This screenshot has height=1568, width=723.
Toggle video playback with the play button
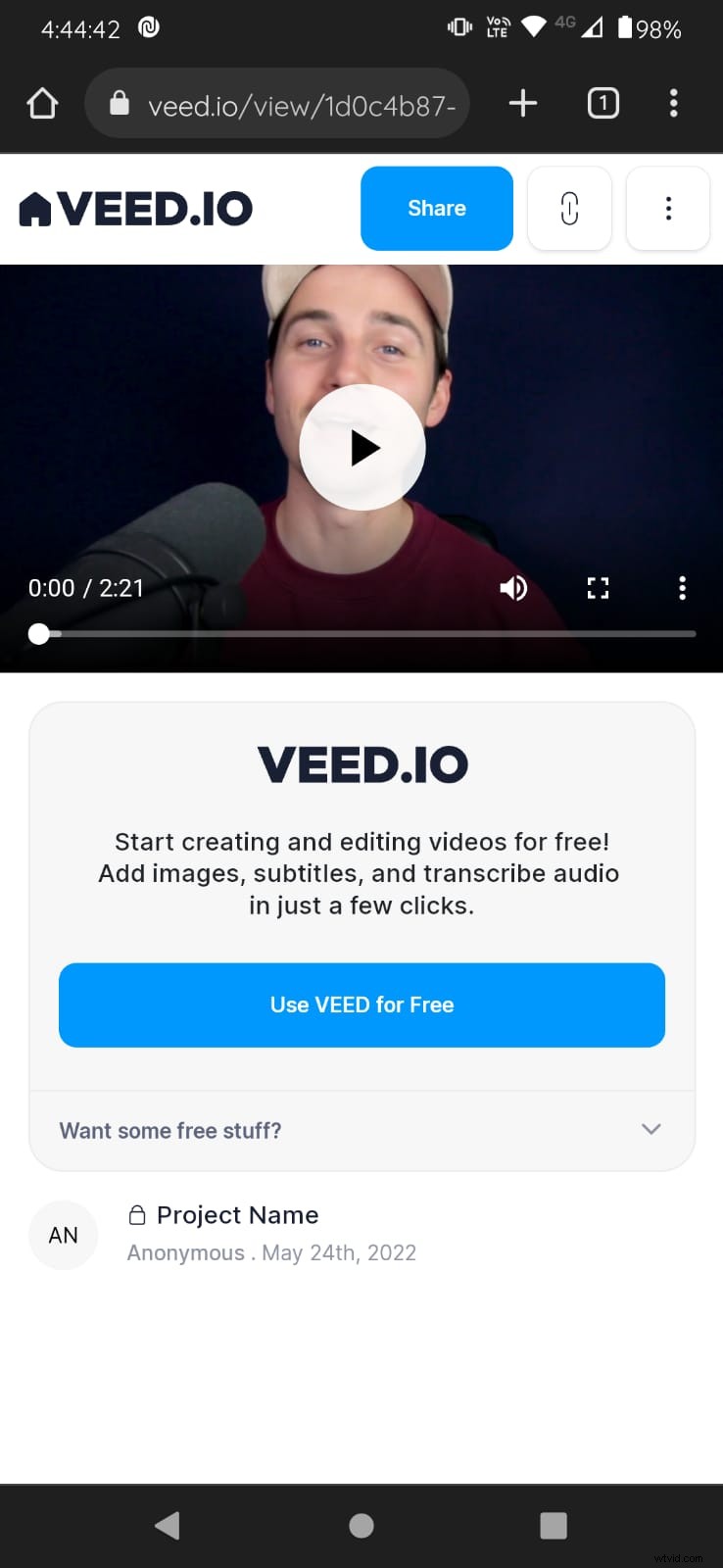tap(361, 448)
